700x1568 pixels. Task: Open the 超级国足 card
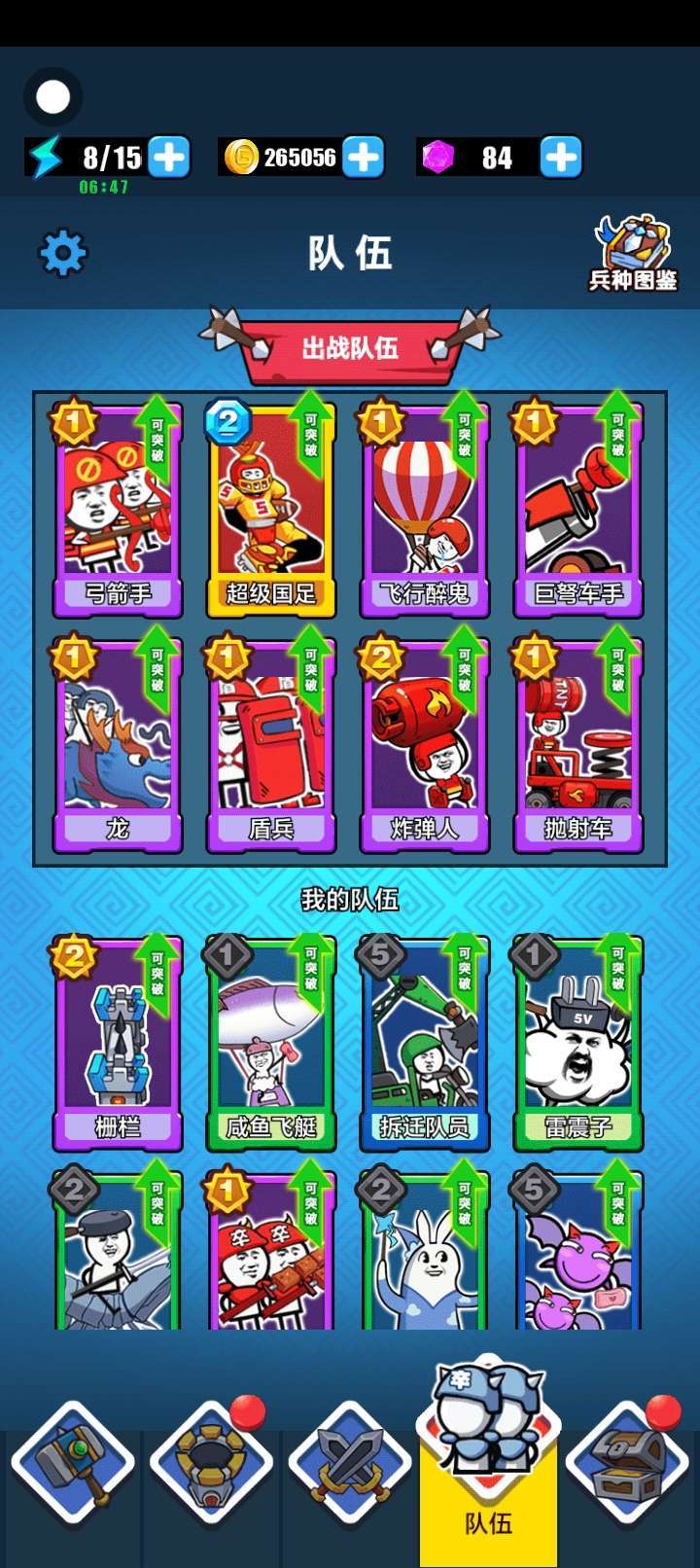[271, 511]
